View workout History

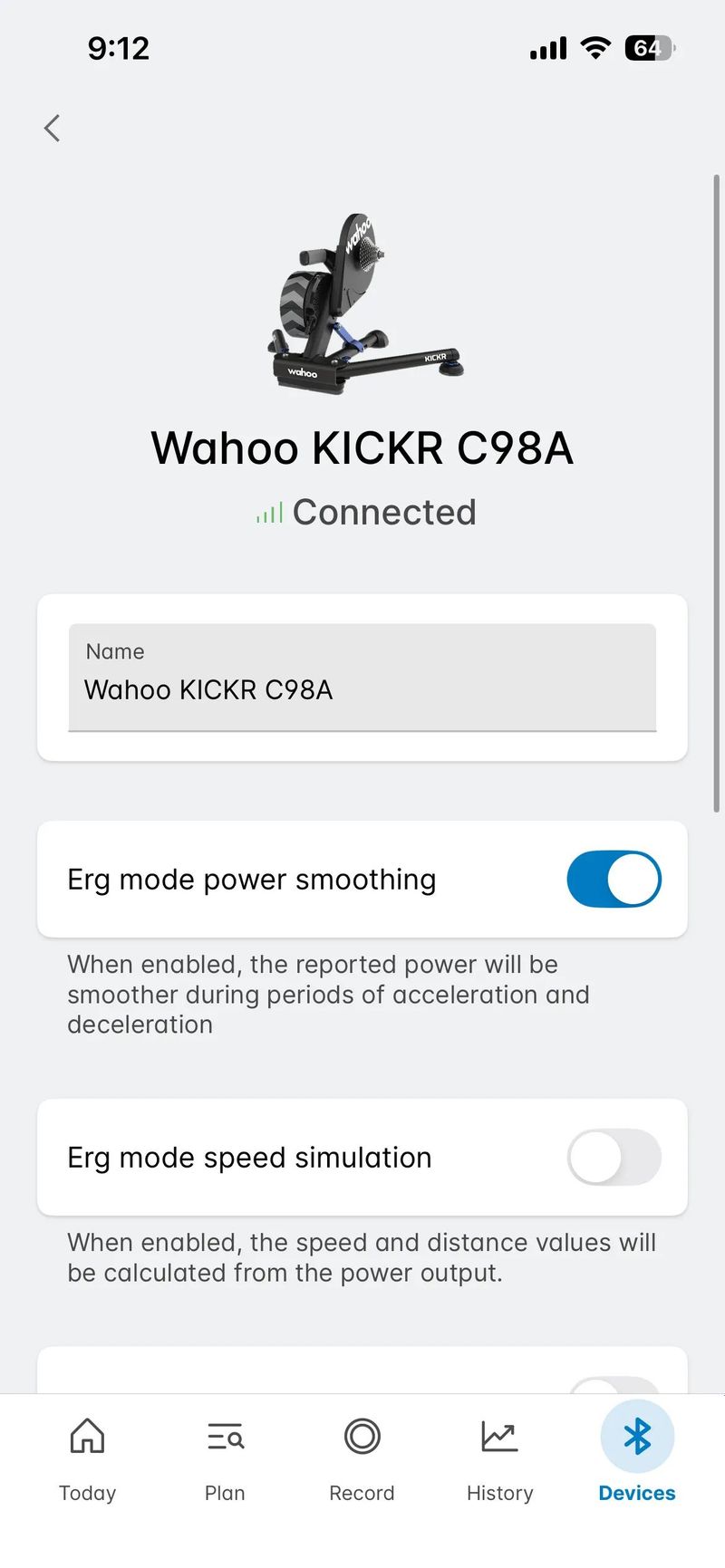tap(499, 1438)
